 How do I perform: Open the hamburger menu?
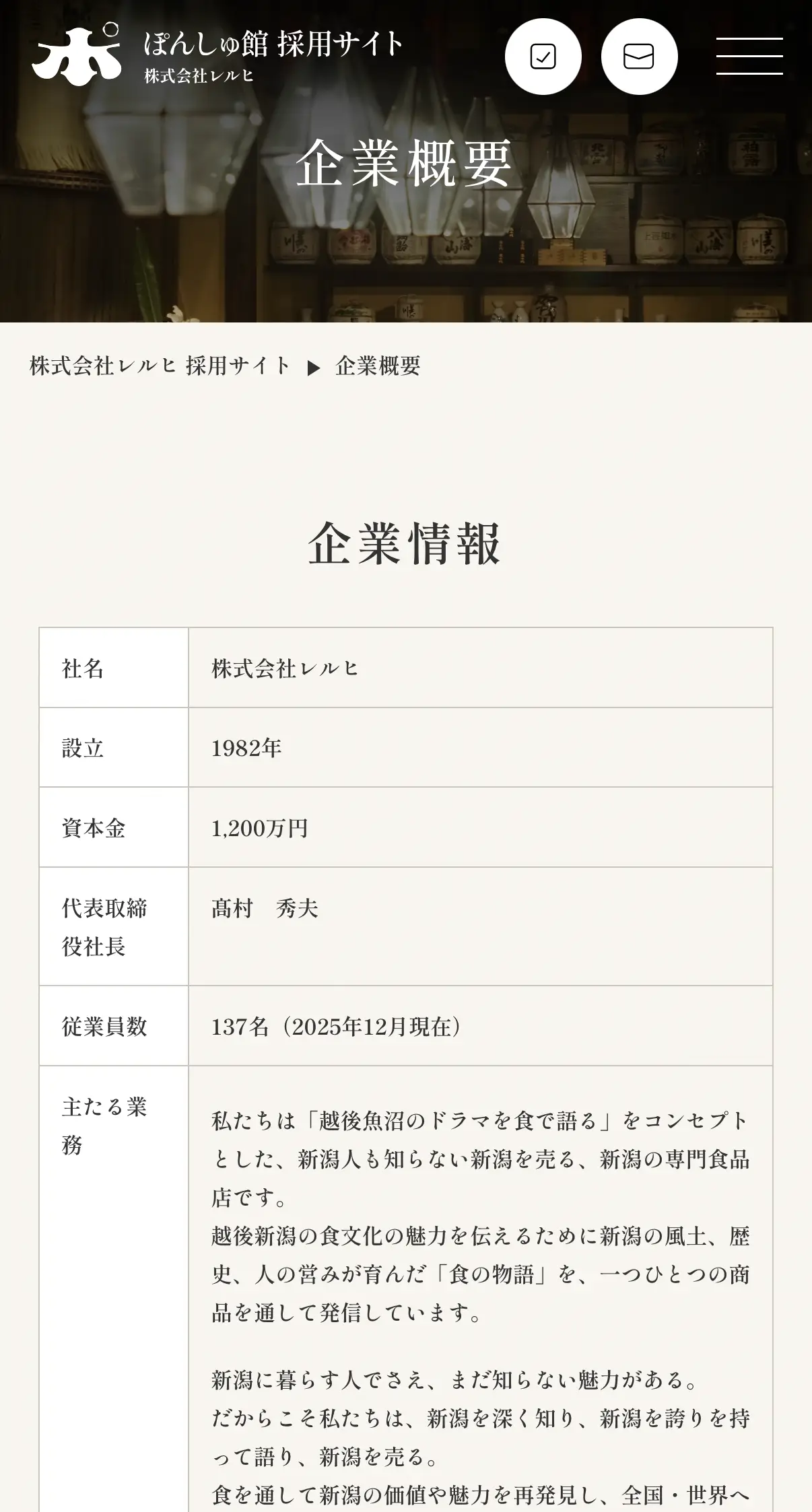pos(749,57)
